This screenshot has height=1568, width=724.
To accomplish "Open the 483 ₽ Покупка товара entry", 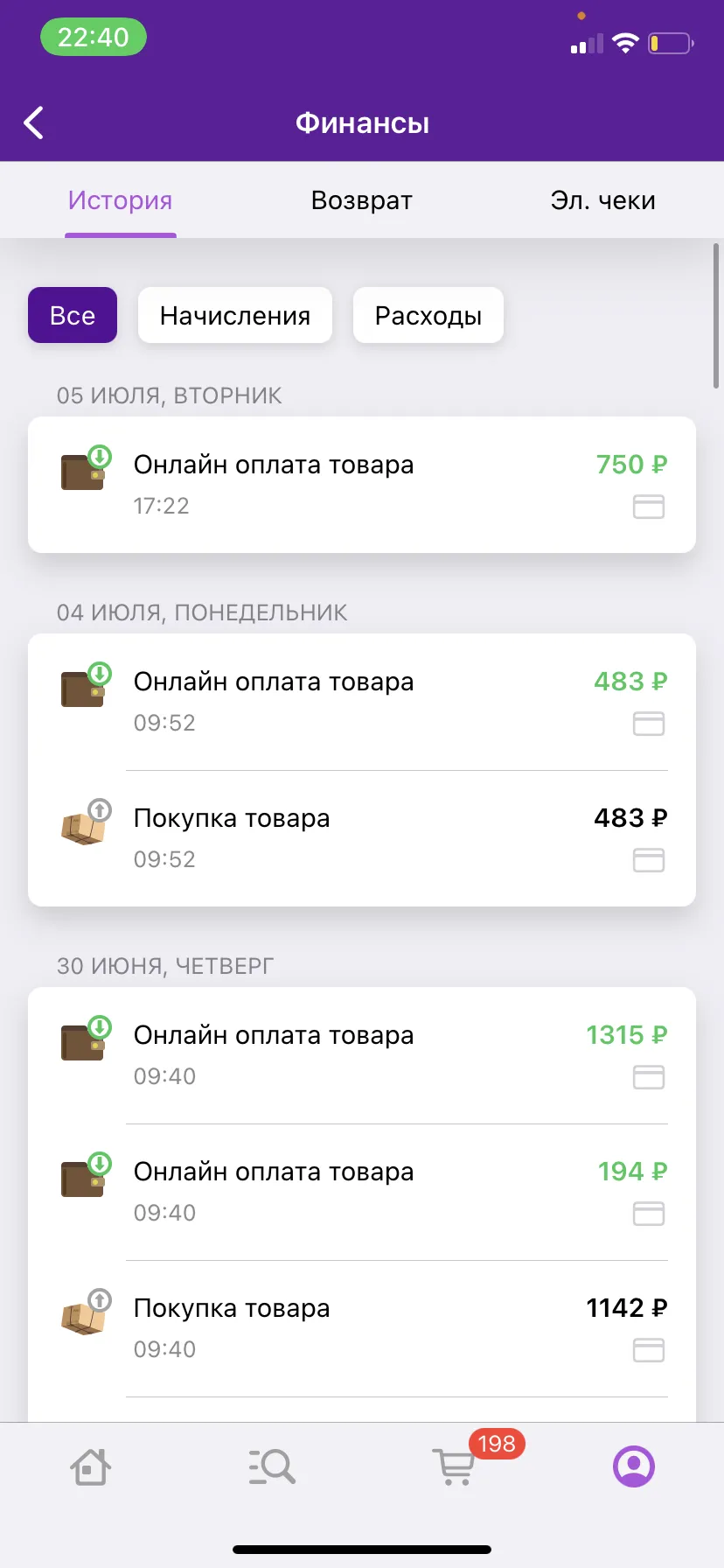I will [362, 838].
